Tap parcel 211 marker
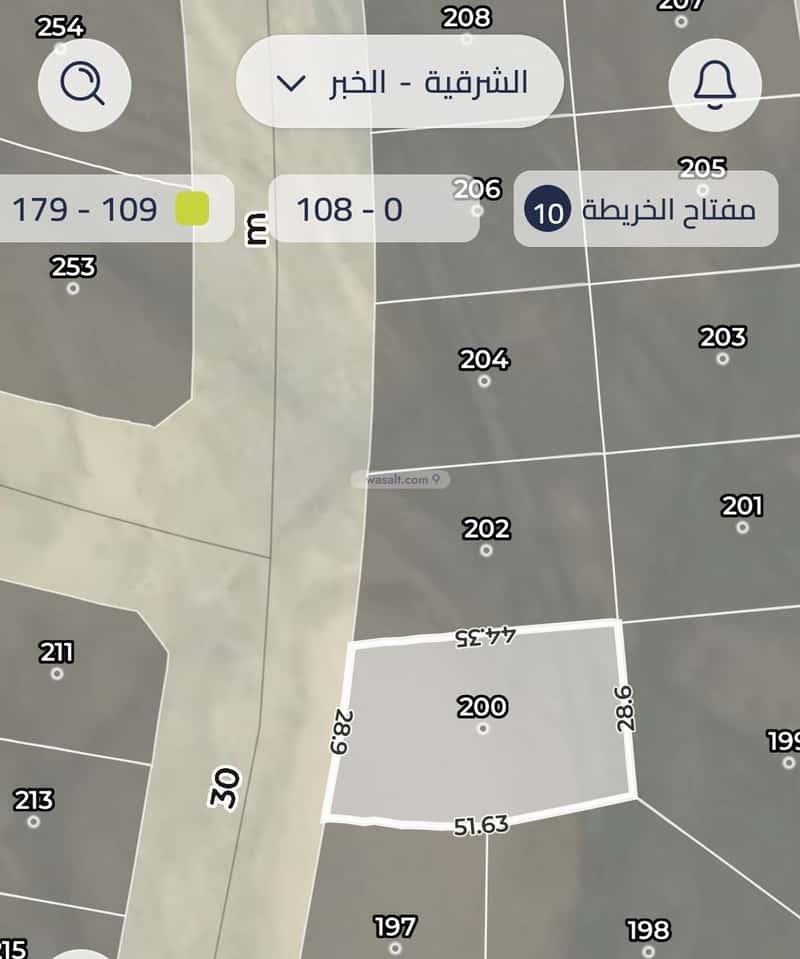This screenshot has height=959, width=800. click(x=57, y=673)
